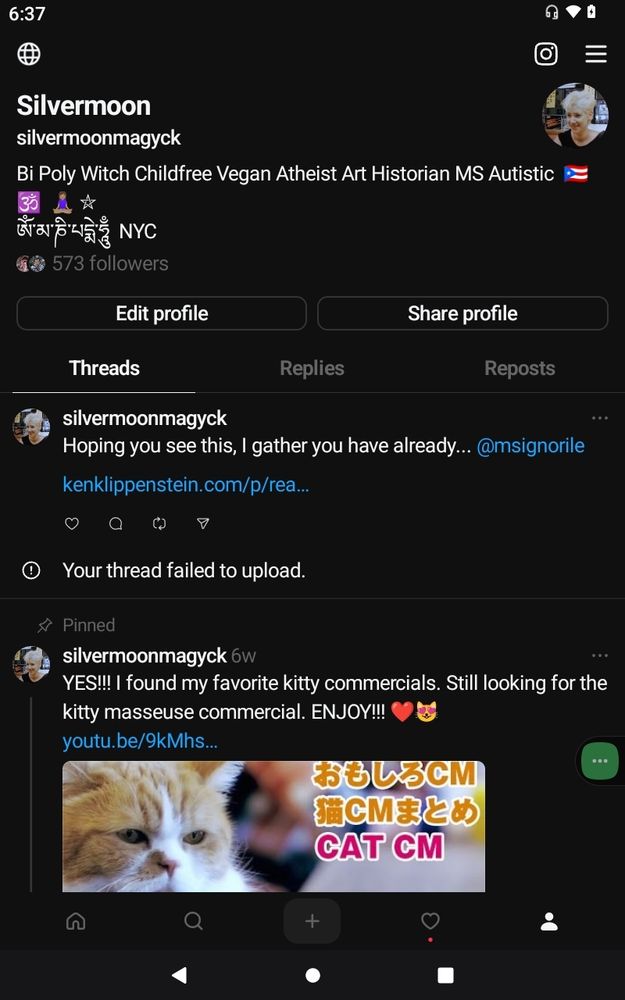Open the youtu.be link in pinned post
This screenshot has height=1000, width=625.
click(140, 741)
